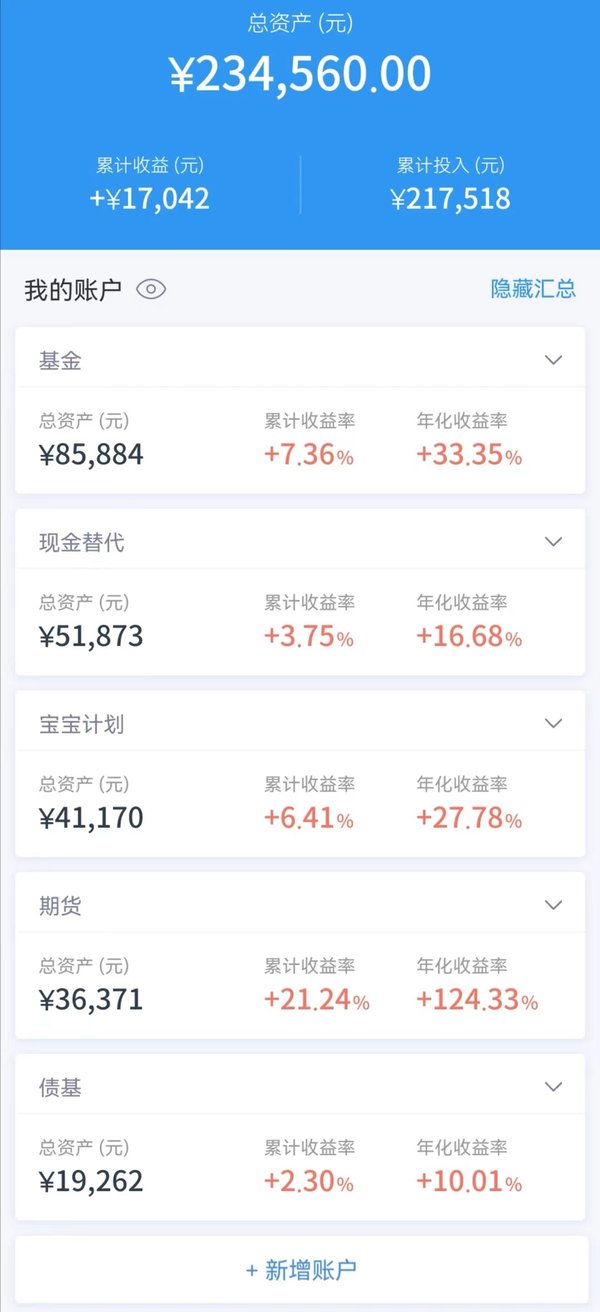
Task: Add a new account with 新增账户
Action: point(300,1270)
